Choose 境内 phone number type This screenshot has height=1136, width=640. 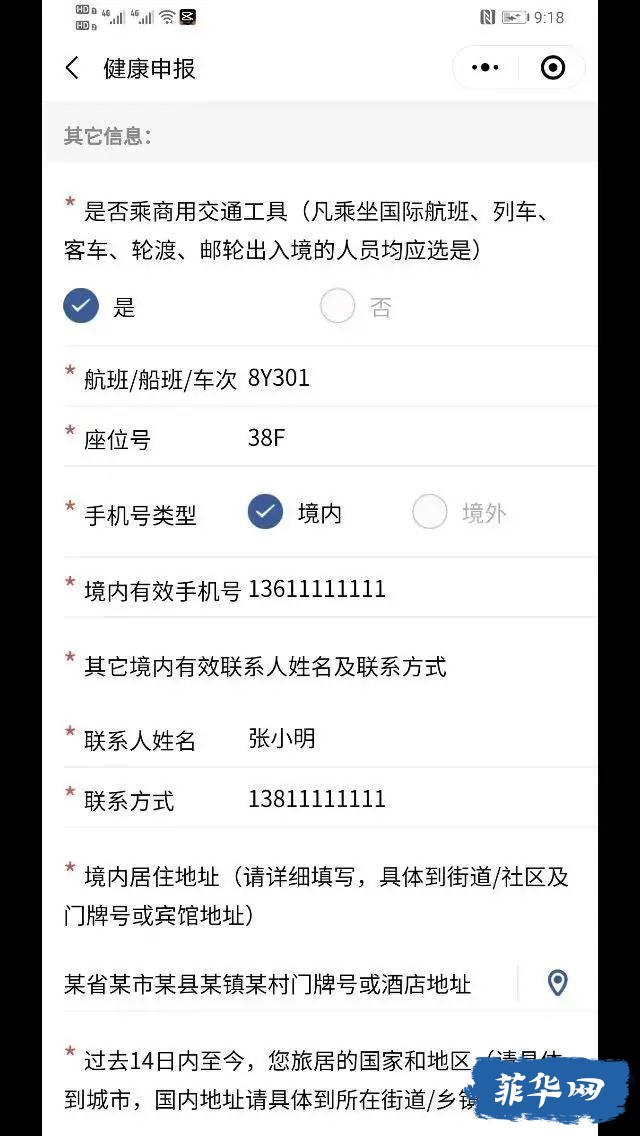click(266, 513)
